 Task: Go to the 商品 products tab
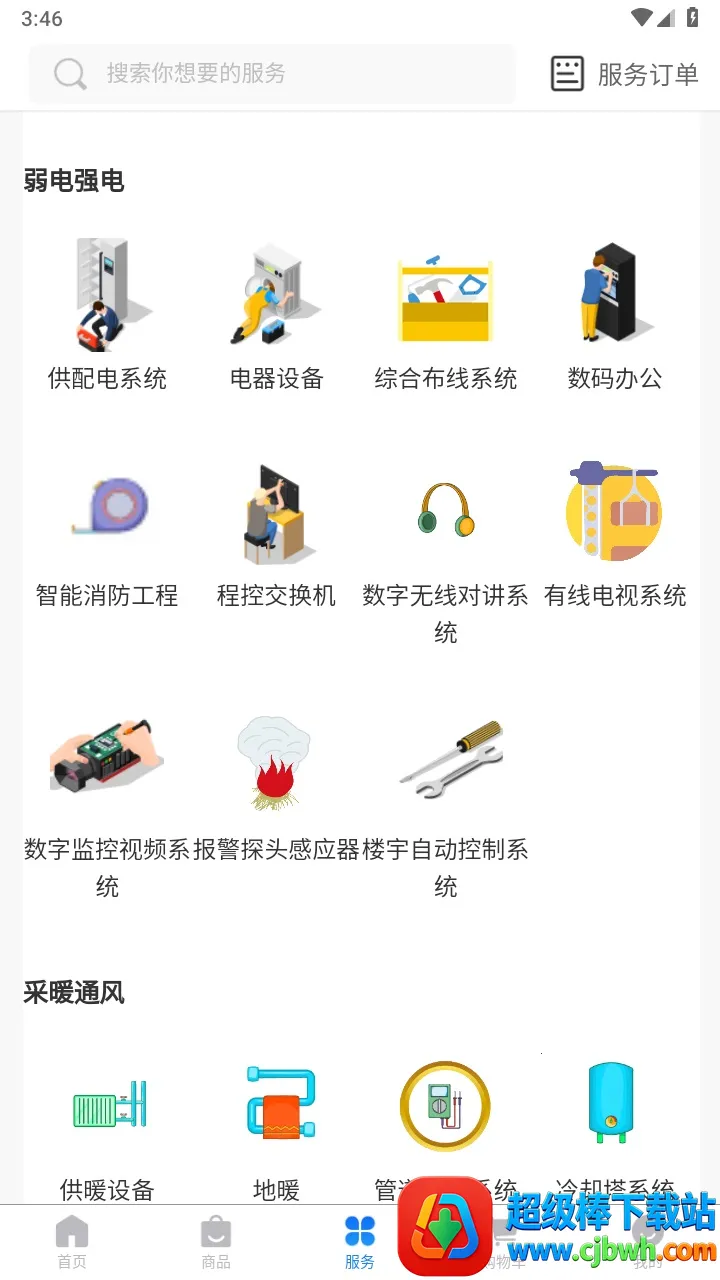coord(216,1242)
